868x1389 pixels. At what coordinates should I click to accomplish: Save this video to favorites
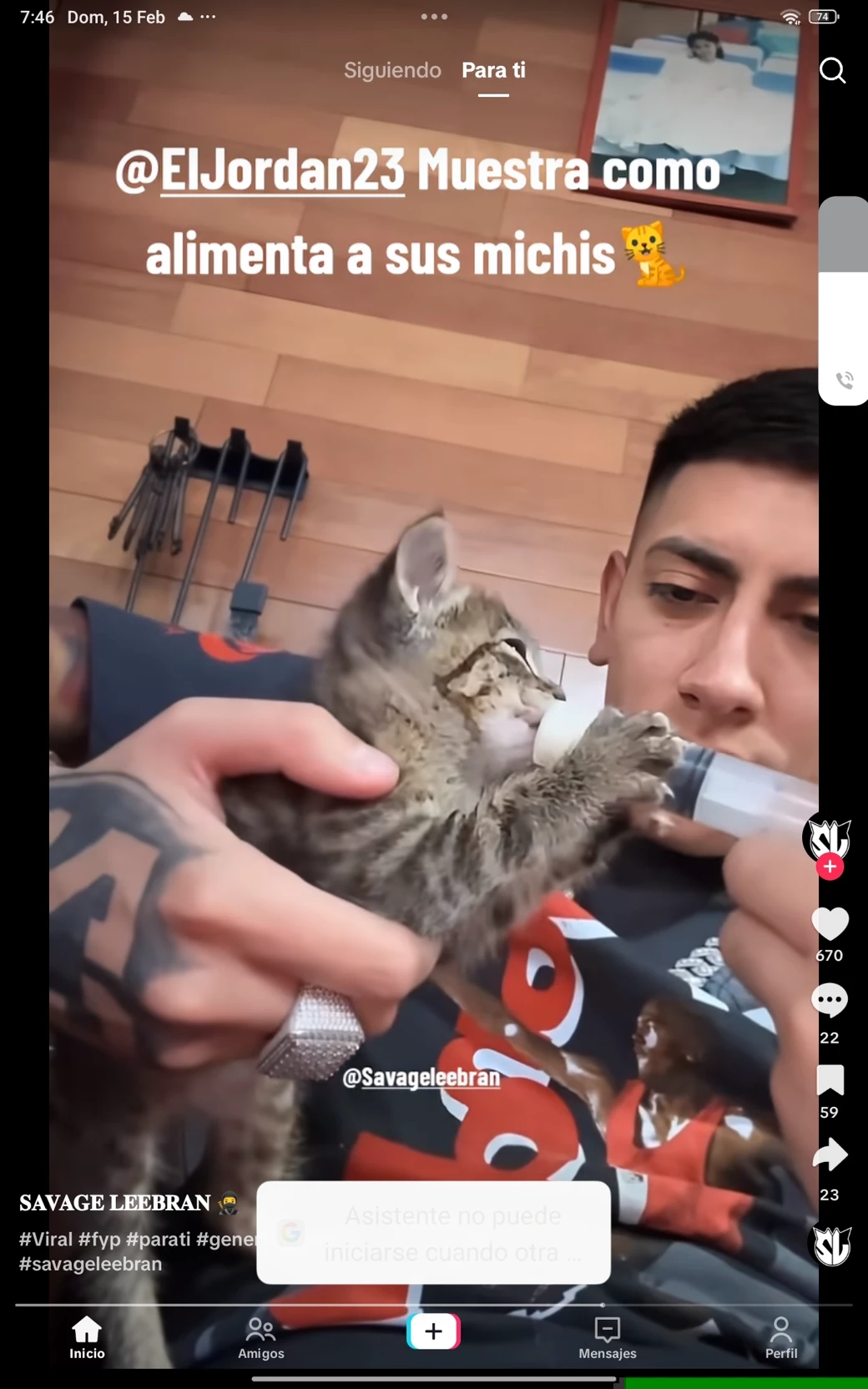click(x=830, y=1080)
